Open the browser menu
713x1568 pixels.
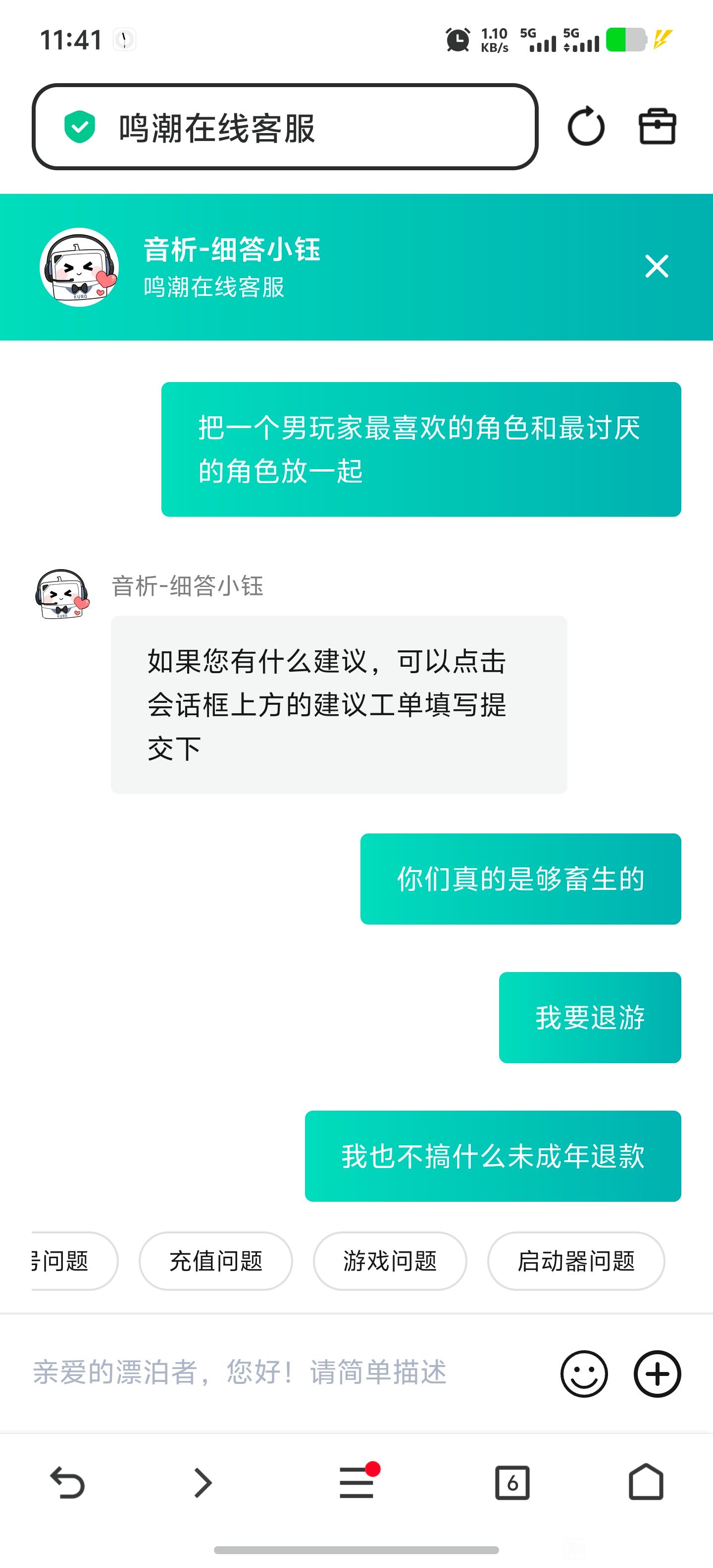357,1482
